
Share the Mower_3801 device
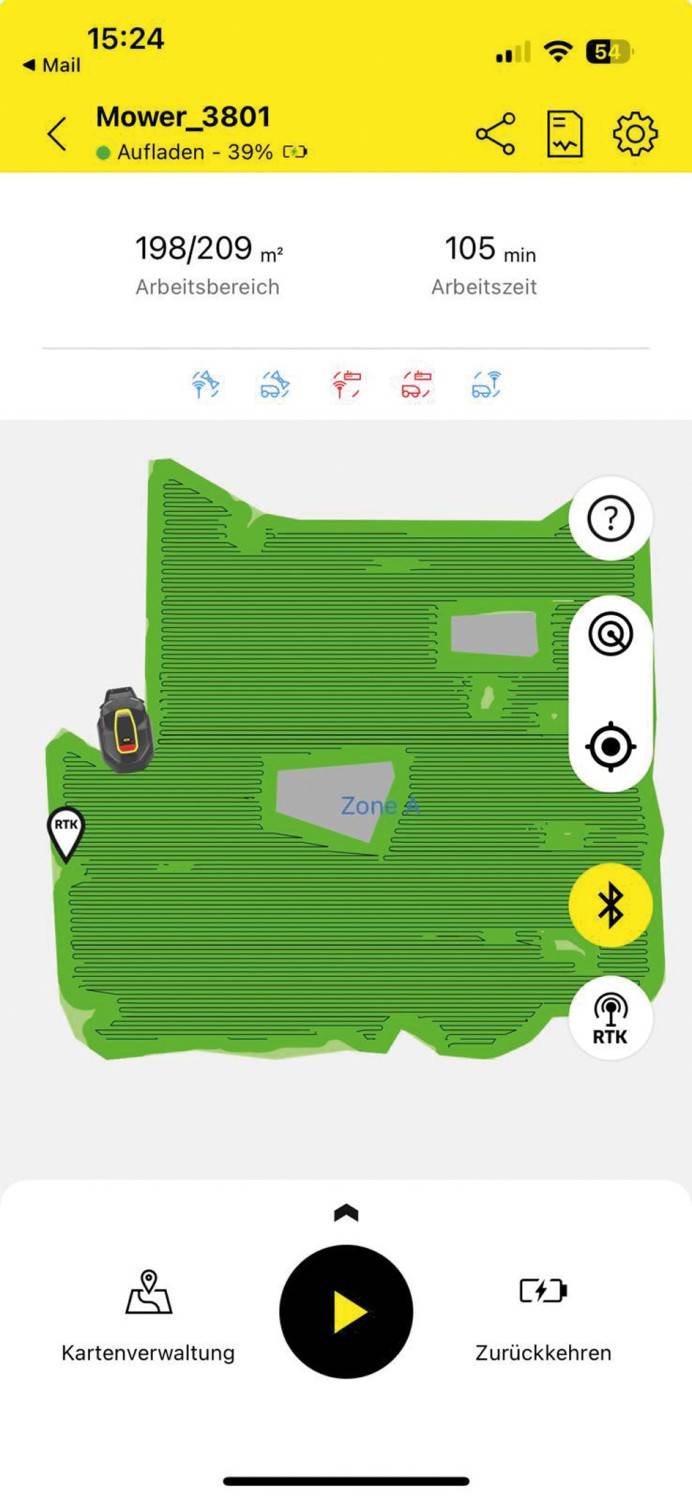pos(495,134)
